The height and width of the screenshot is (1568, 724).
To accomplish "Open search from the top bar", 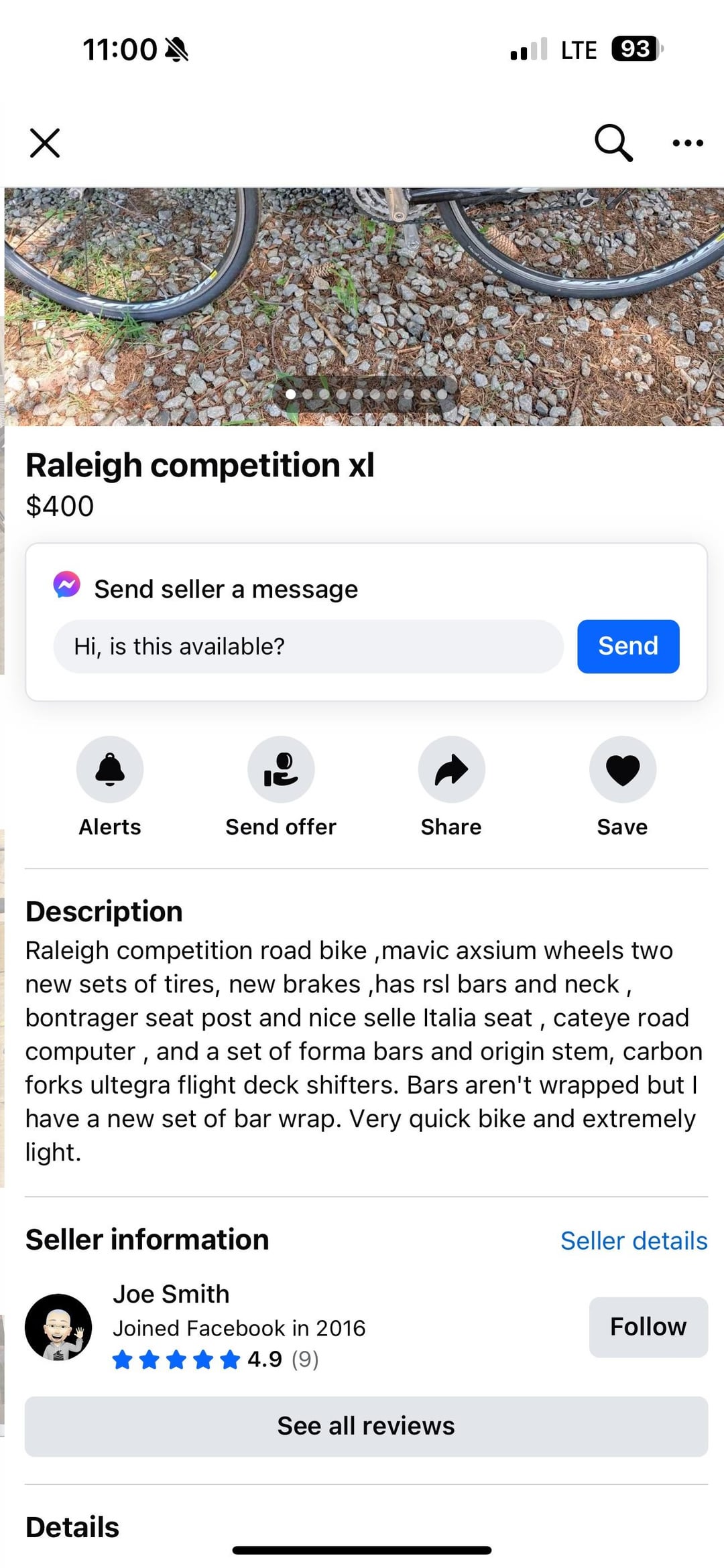I will [x=613, y=143].
